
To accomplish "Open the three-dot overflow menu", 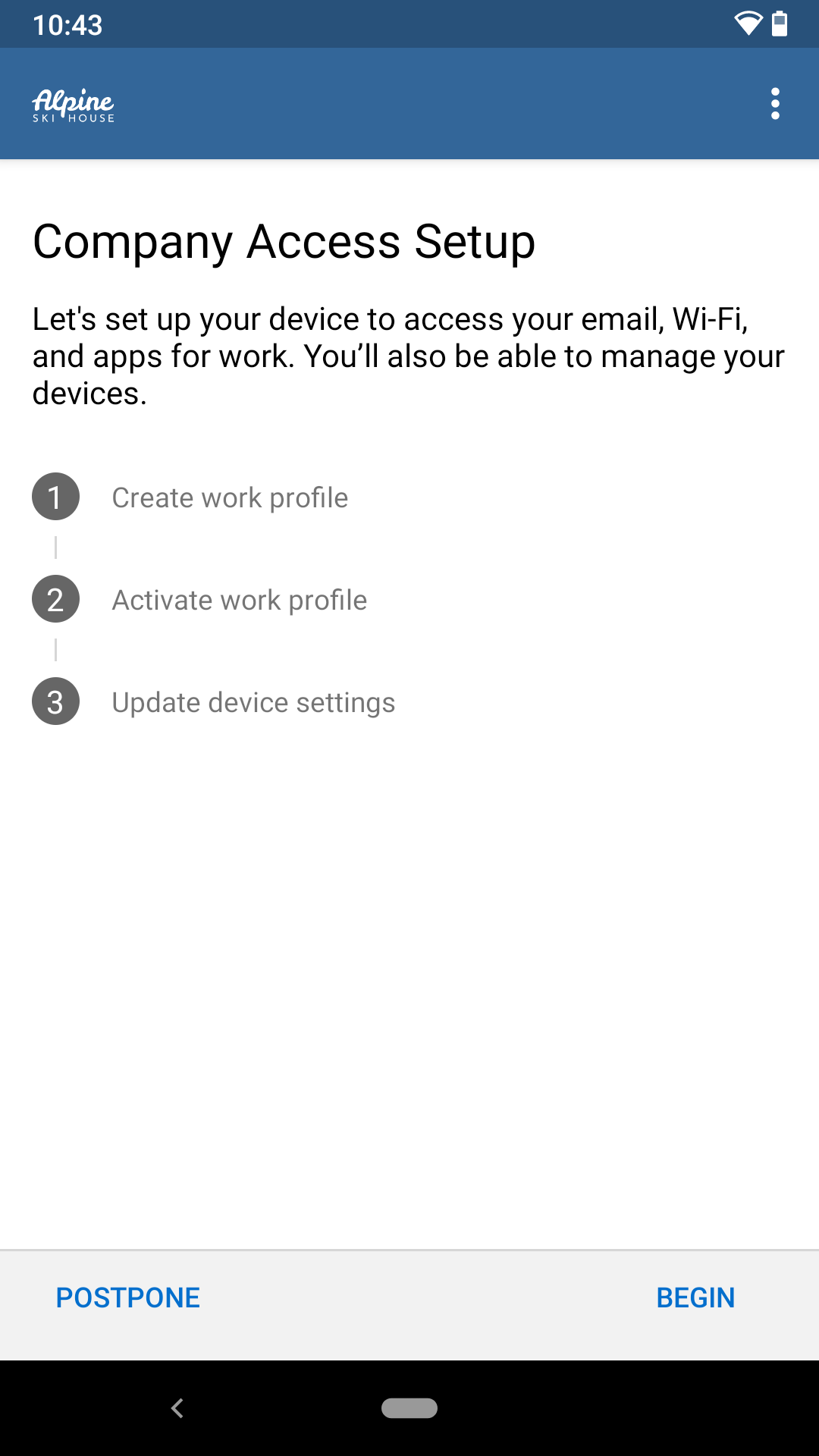I will click(x=775, y=104).
